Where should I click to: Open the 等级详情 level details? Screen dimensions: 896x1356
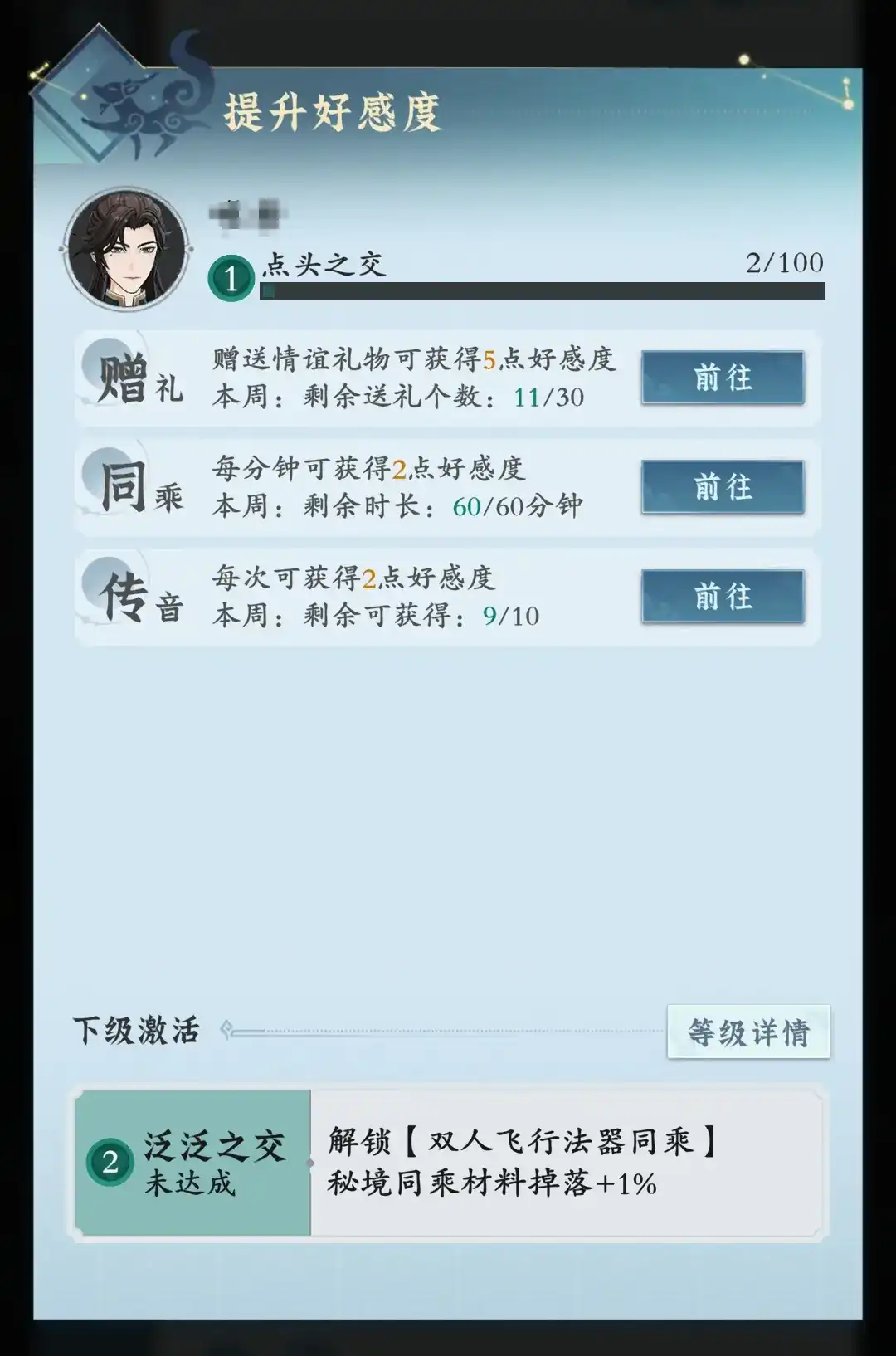point(748,1032)
